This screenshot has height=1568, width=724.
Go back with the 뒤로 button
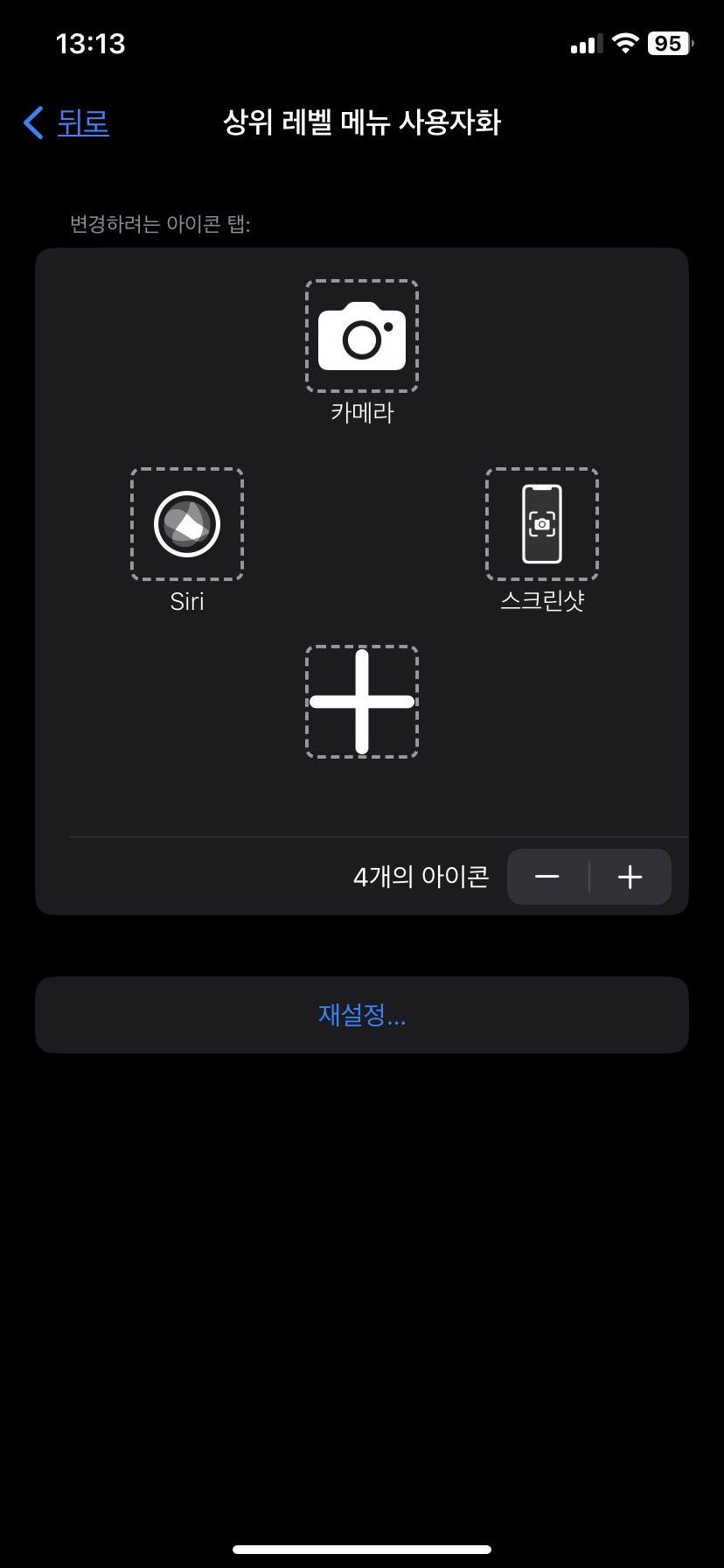(x=66, y=122)
